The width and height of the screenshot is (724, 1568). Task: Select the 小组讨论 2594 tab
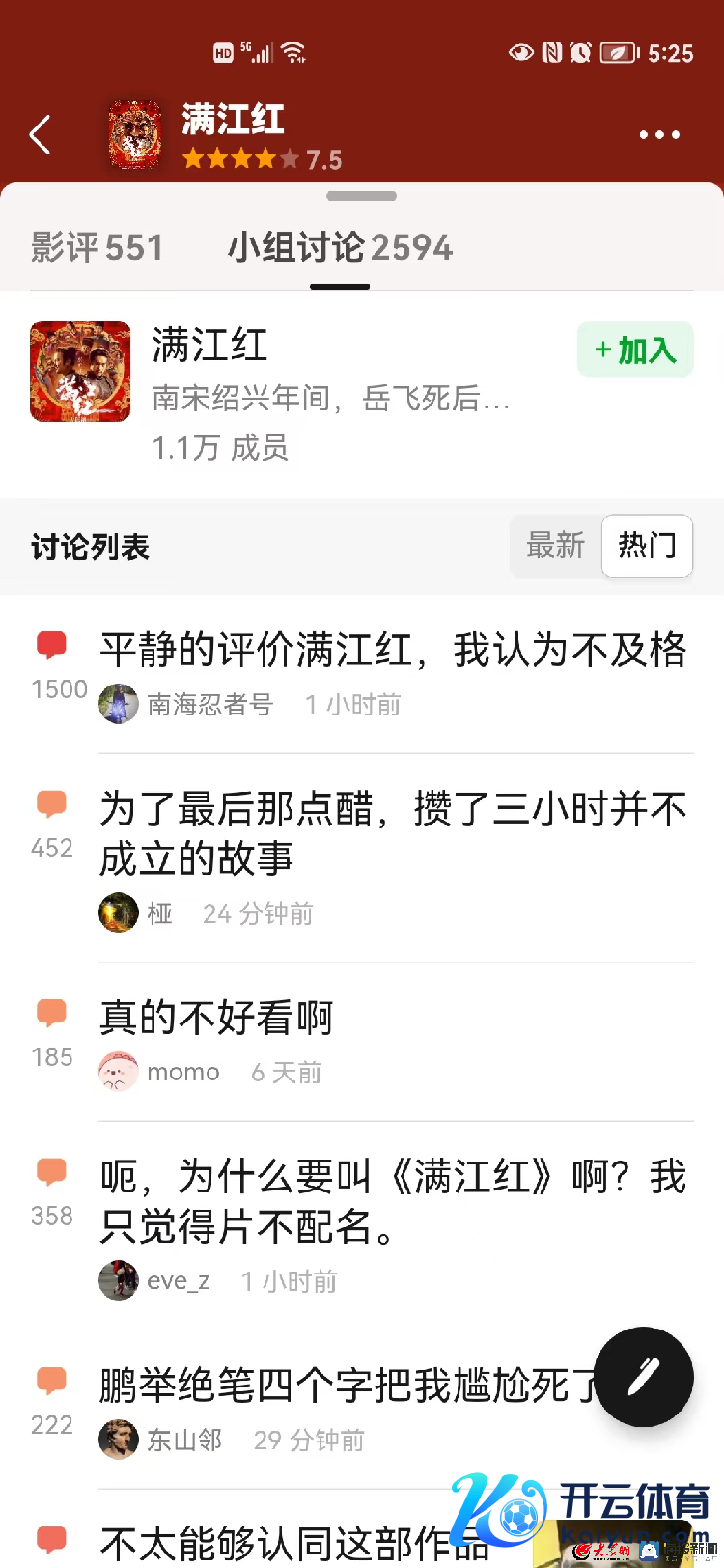point(340,248)
